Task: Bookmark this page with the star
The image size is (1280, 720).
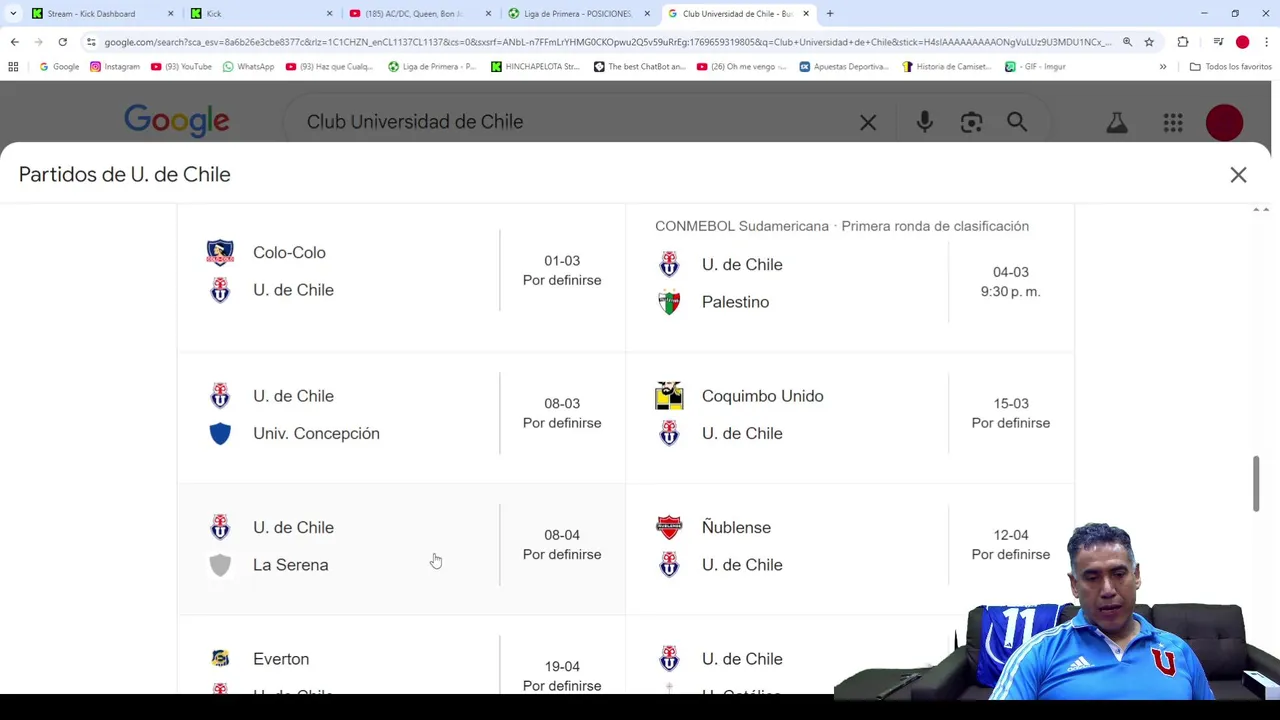Action: click(x=1149, y=42)
